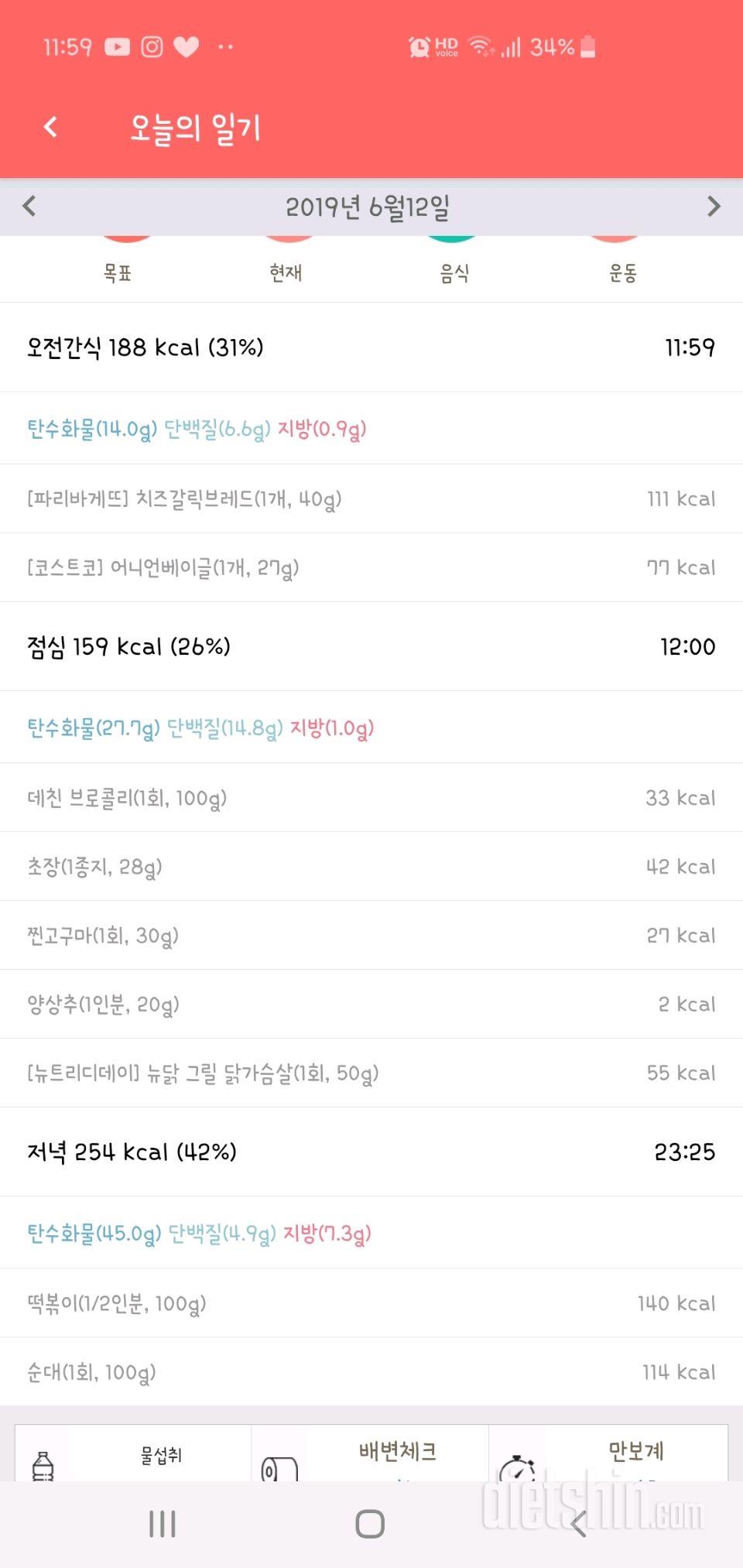Open the 순대 100g entry
Viewport: 743px width, 1568px height.
(371, 1372)
